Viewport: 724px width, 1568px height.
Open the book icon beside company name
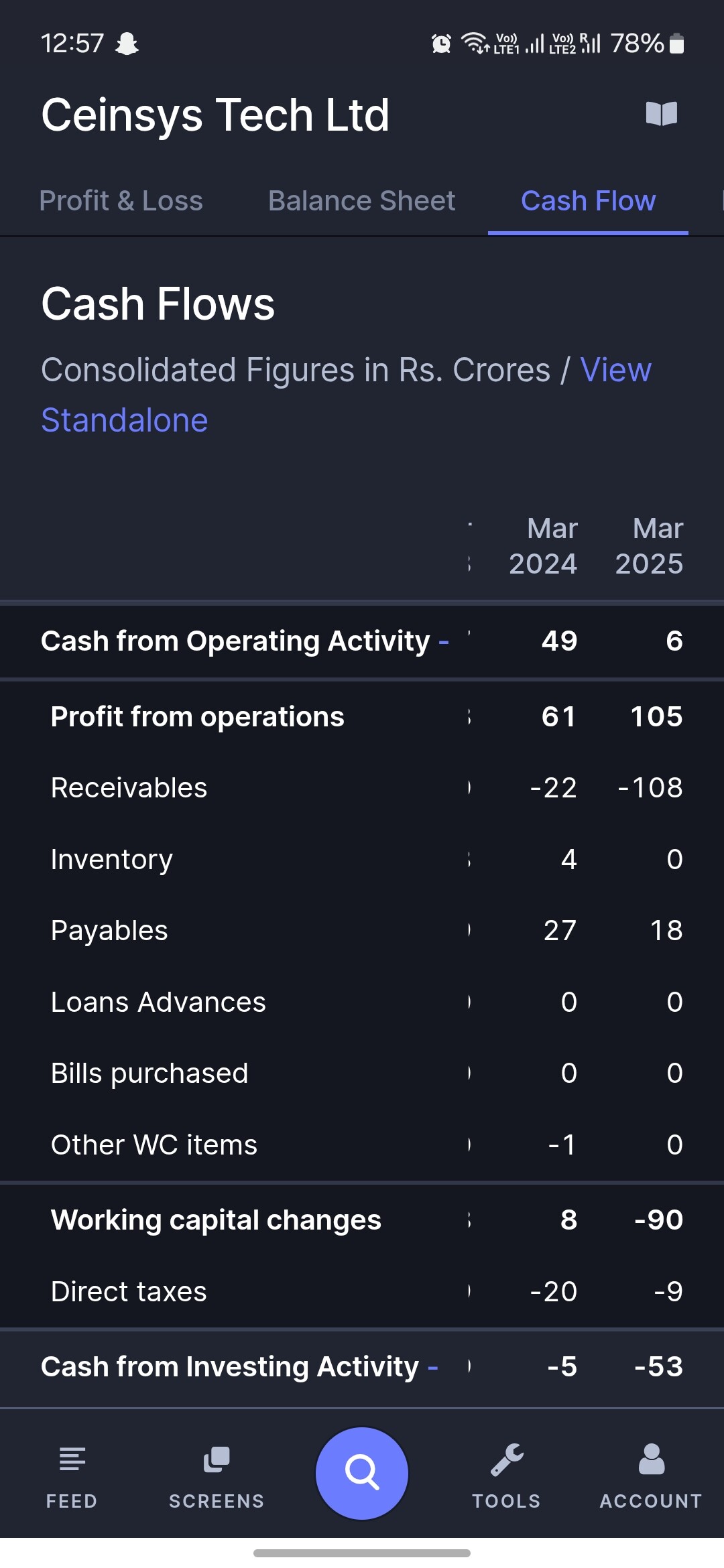[661, 114]
